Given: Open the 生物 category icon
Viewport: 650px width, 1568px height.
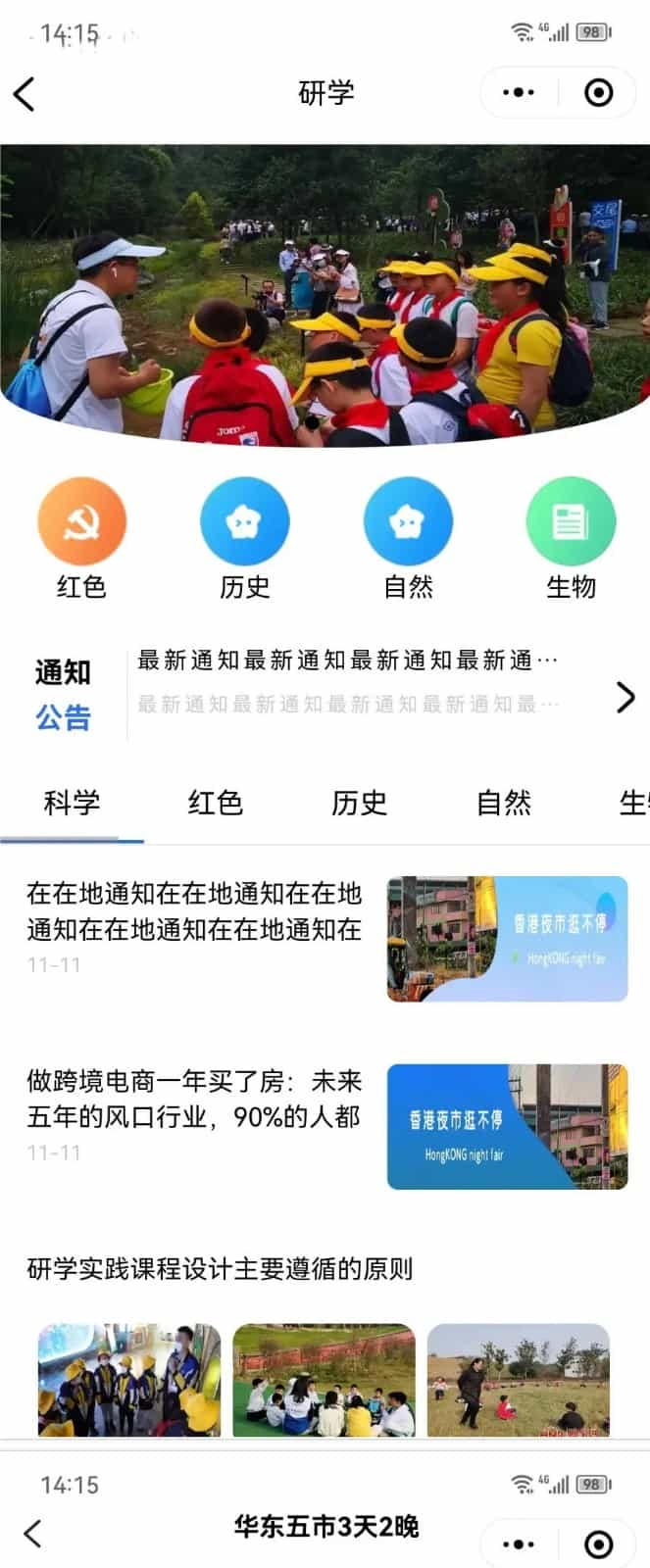Looking at the screenshot, I should pos(571,522).
